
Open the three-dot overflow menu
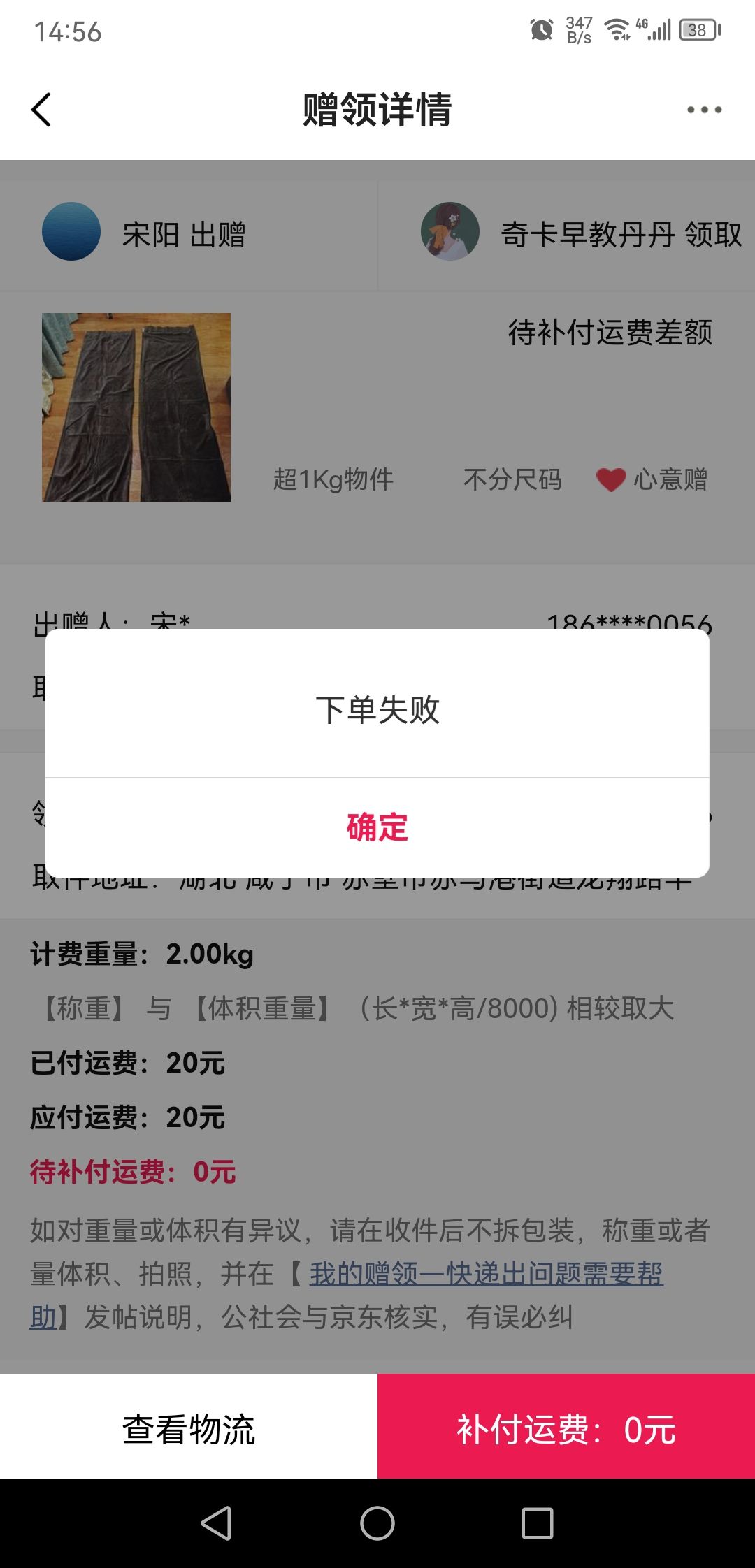pyautogui.click(x=703, y=110)
